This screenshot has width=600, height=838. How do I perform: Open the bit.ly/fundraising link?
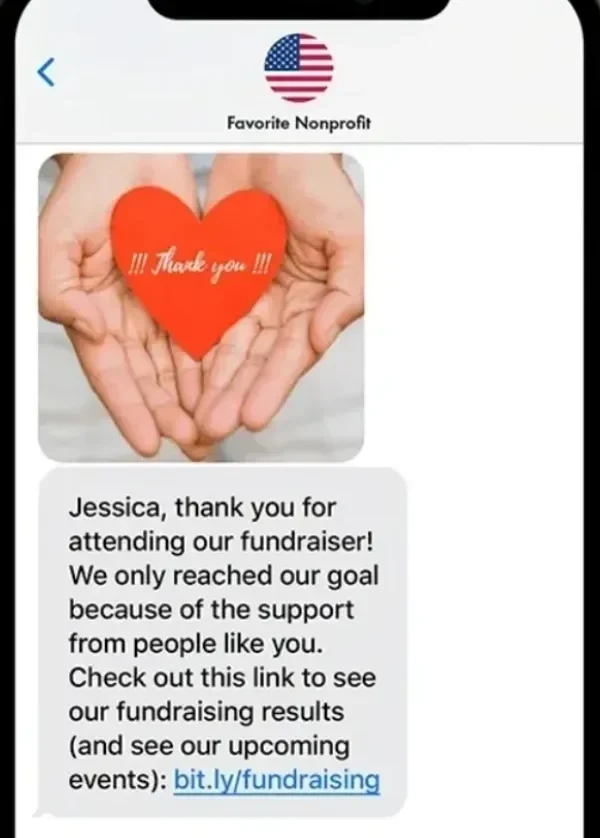click(x=277, y=780)
